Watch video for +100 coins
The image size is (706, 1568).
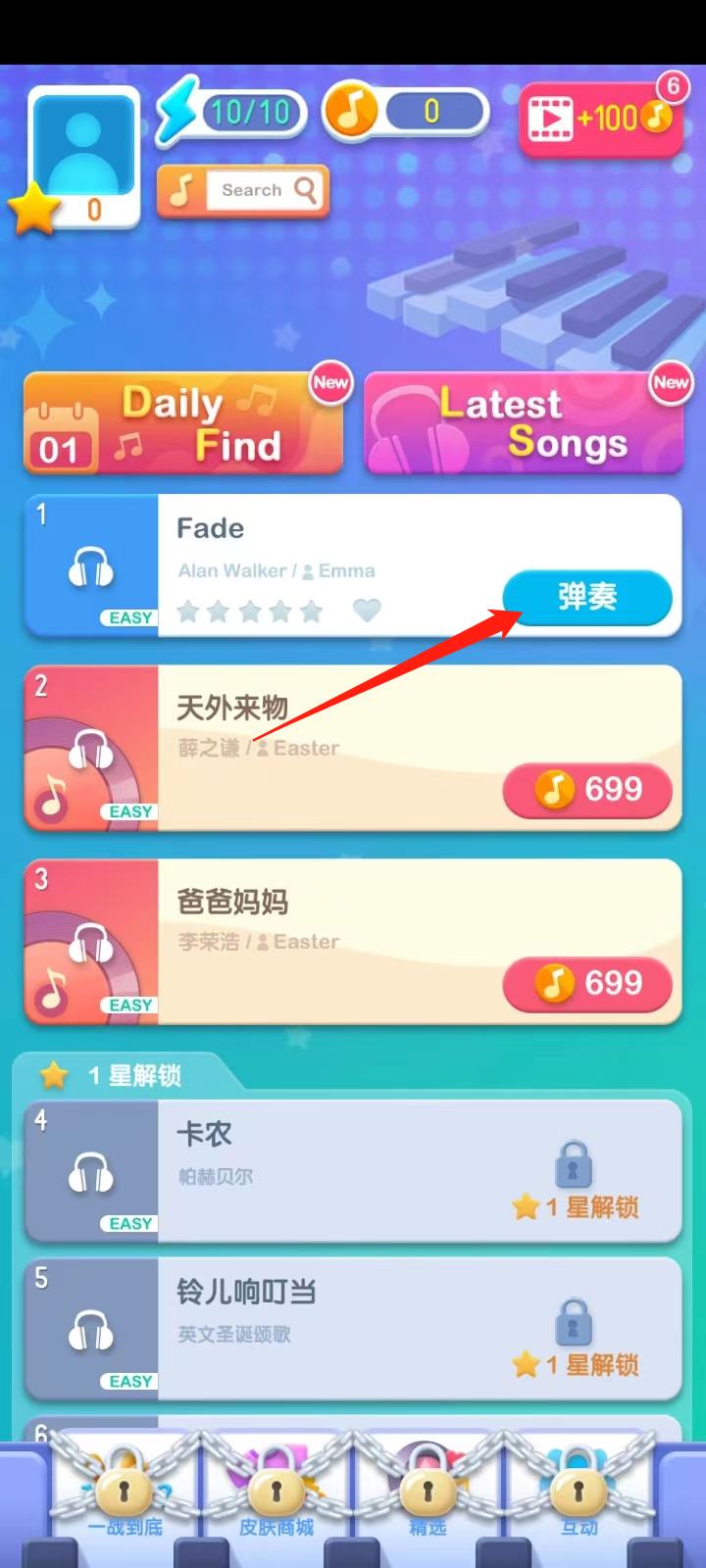click(600, 119)
